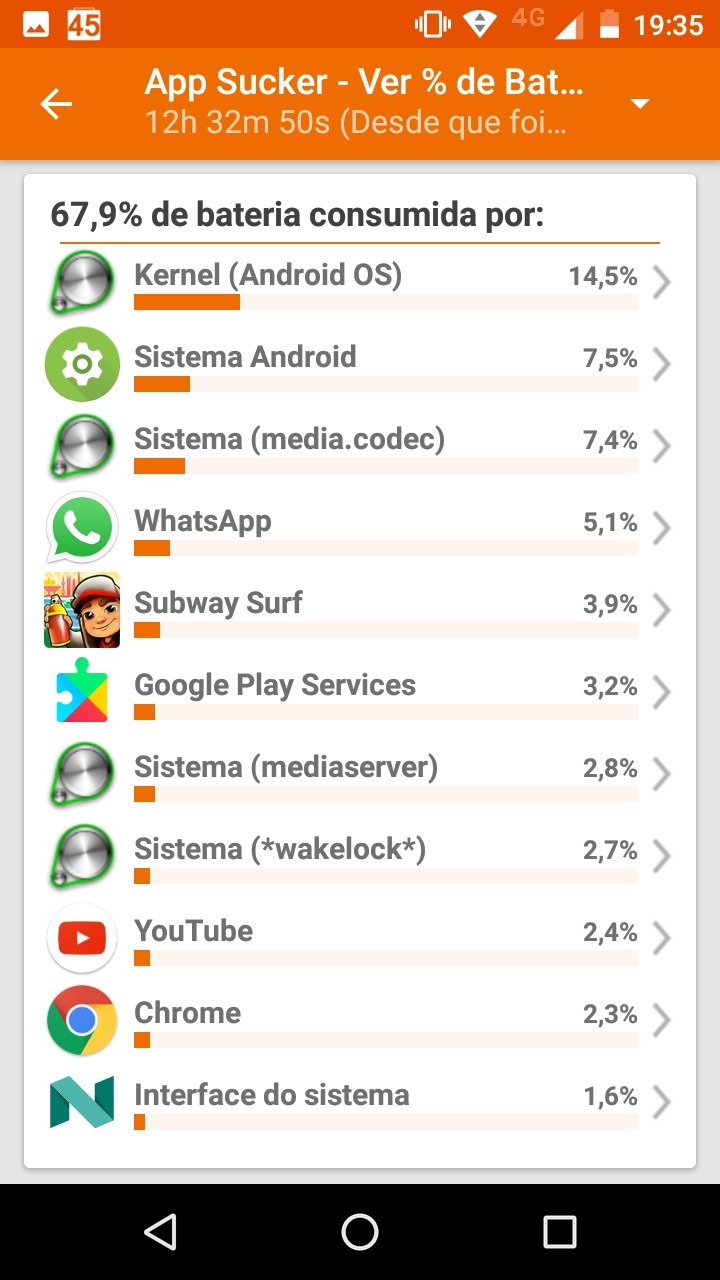View Interface do sistema details
Image resolution: width=720 pixels, height=1280 pixels.
point(360,1103)
